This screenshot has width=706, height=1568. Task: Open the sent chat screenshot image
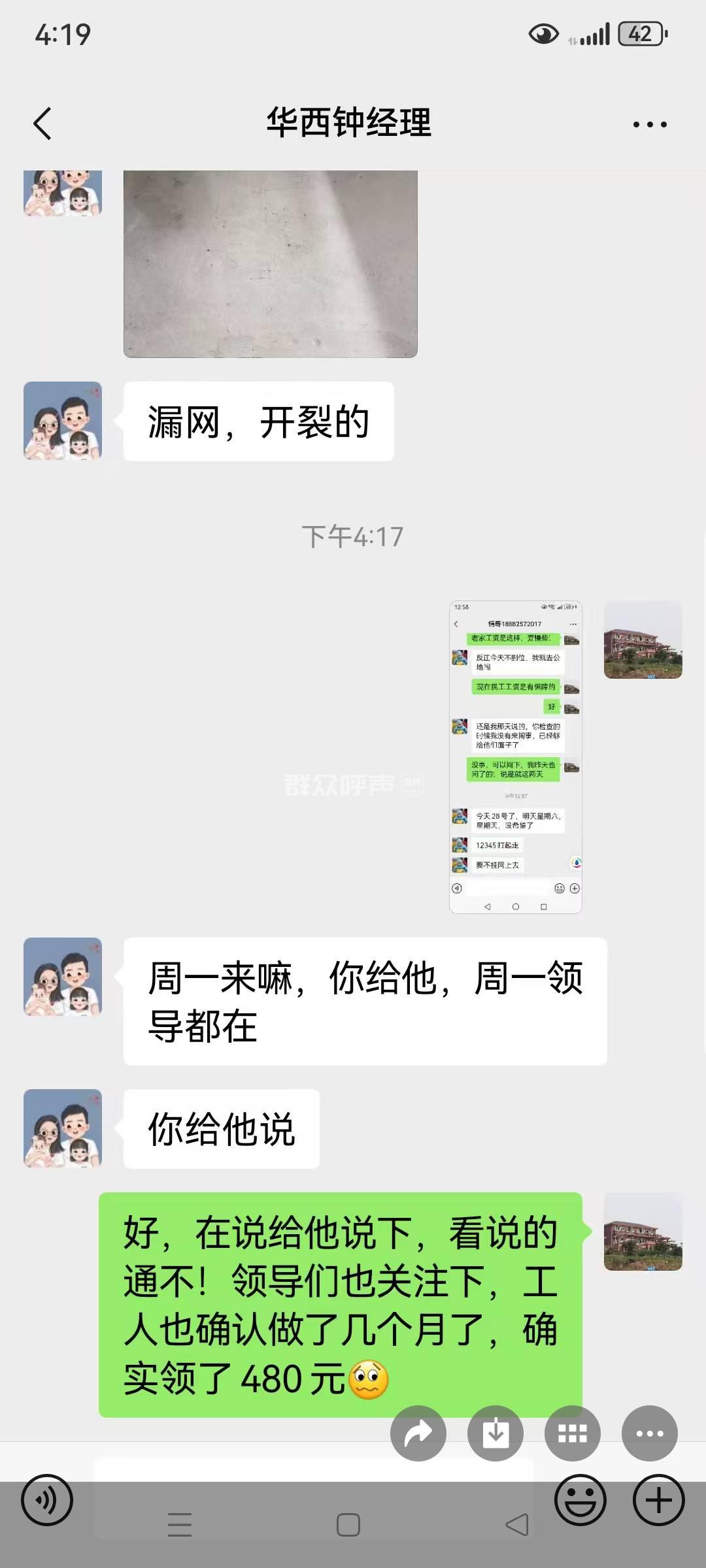tap(515, 757)
